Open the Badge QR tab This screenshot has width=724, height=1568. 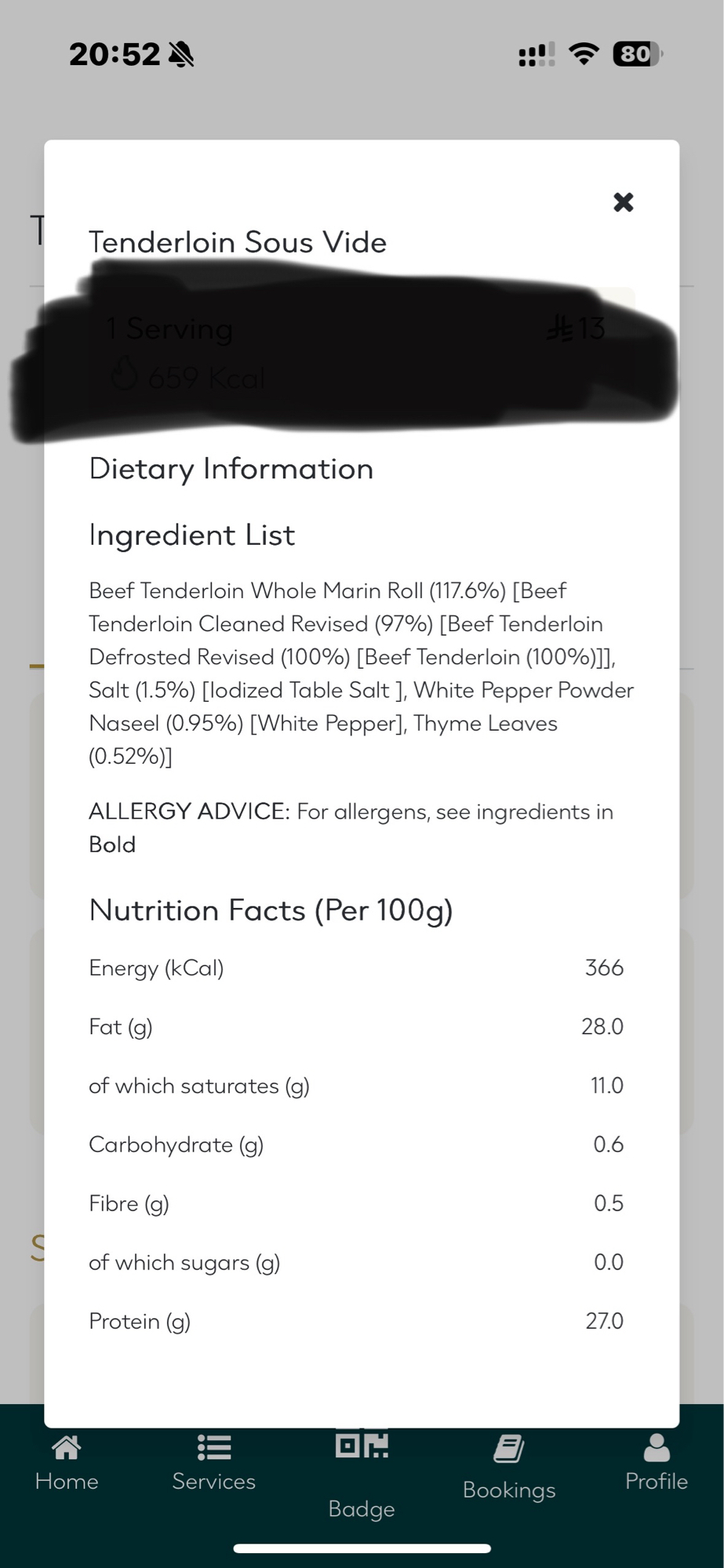pos(362,1474)
